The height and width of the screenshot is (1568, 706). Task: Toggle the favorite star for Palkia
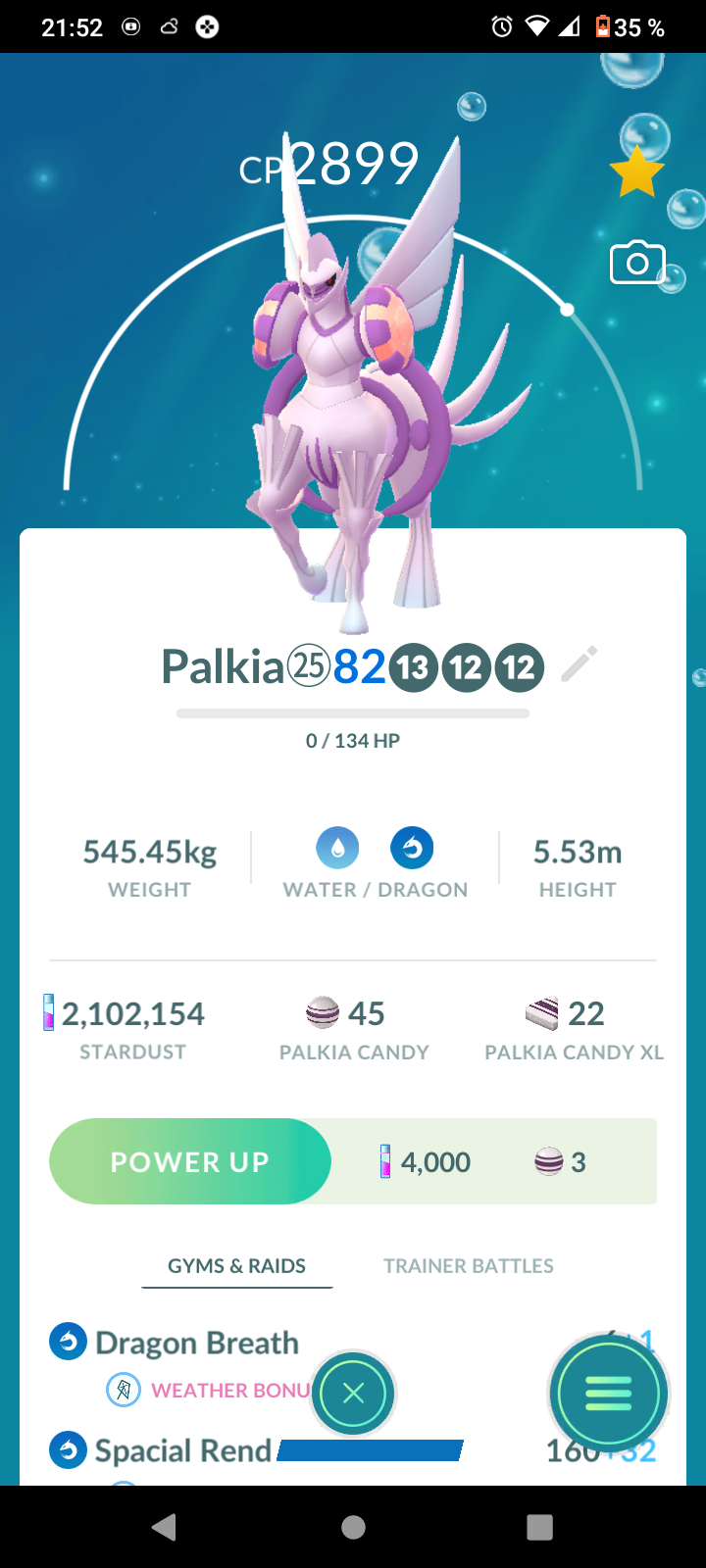coord(636,172)
